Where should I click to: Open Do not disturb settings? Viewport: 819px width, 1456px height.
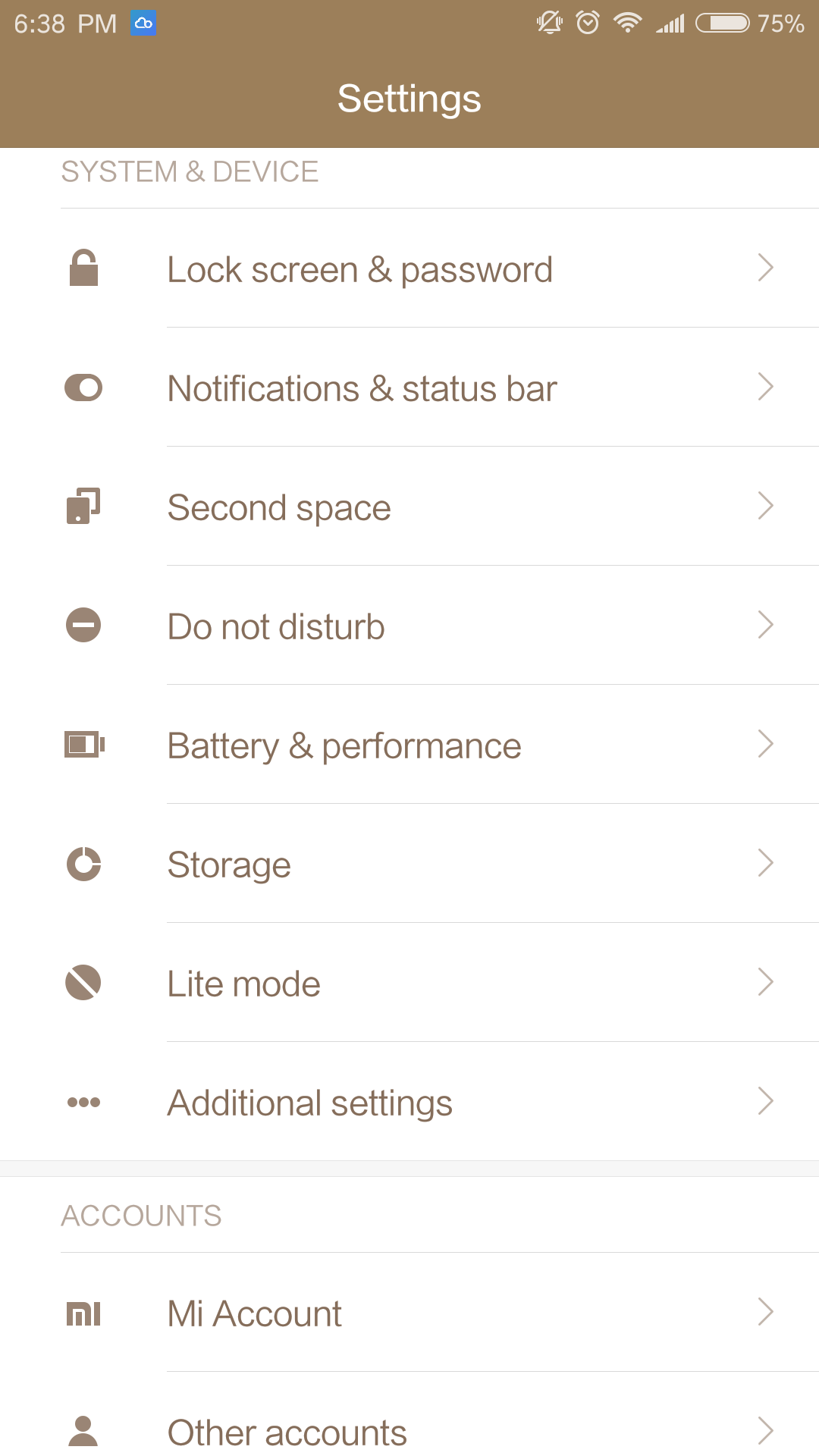click(409, 626)
